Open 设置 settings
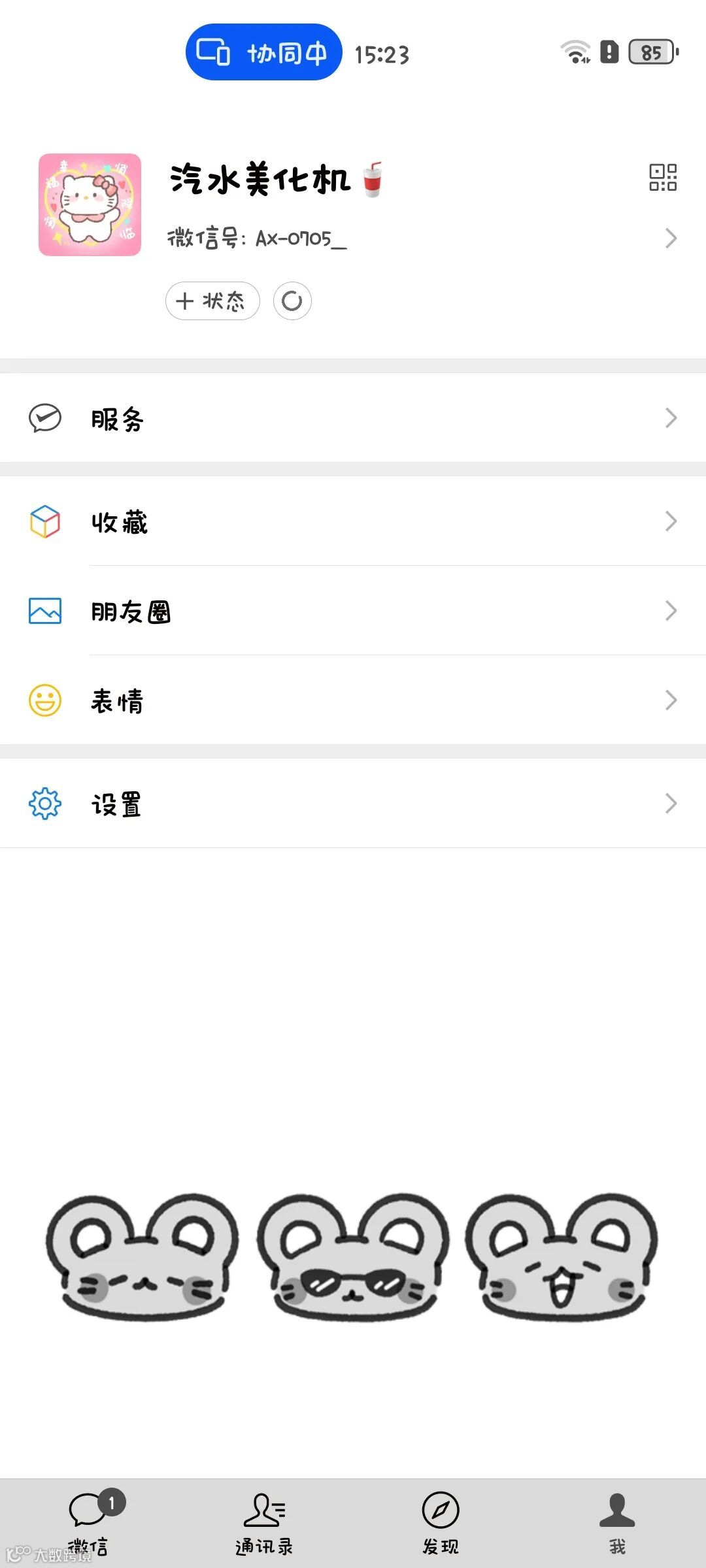 pos(353,804)
